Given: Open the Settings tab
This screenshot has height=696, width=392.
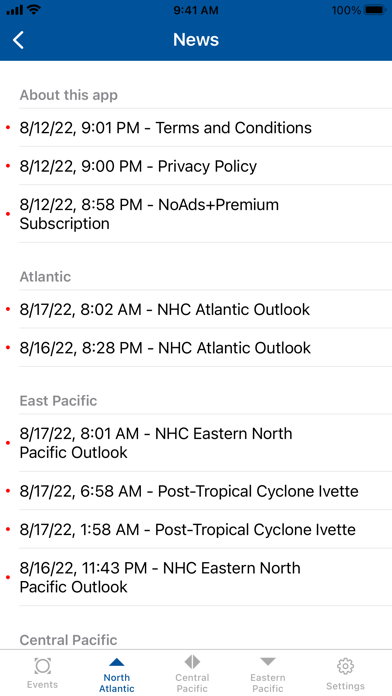Looking at the screenshot, I should 345,673.
